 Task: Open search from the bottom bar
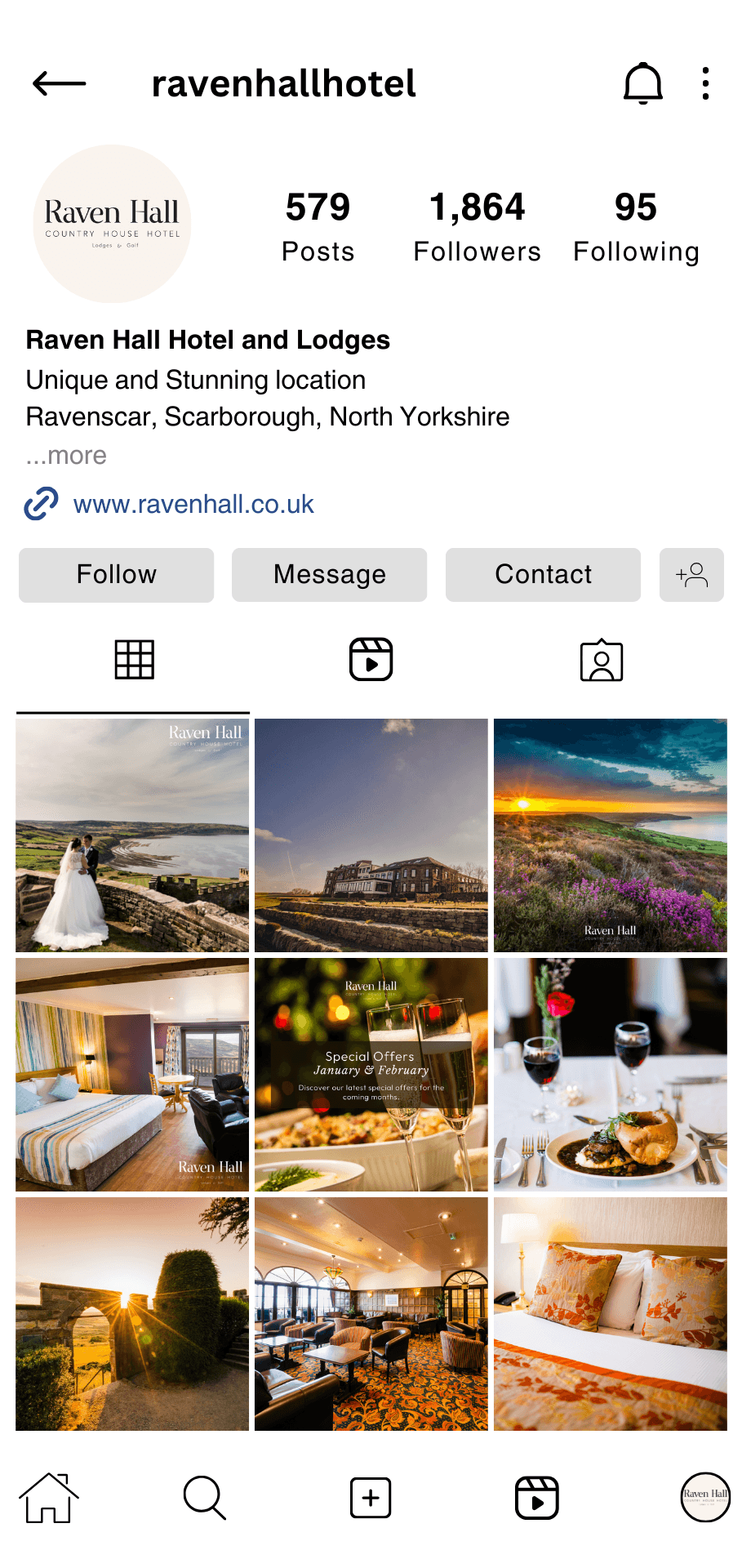point(204,1498)
